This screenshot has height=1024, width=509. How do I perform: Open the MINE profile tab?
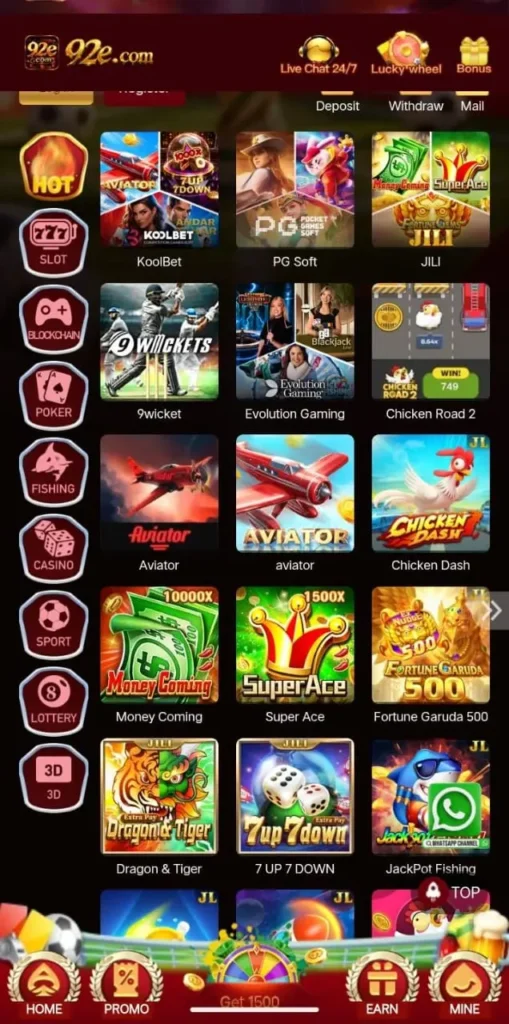pos(464,984)
